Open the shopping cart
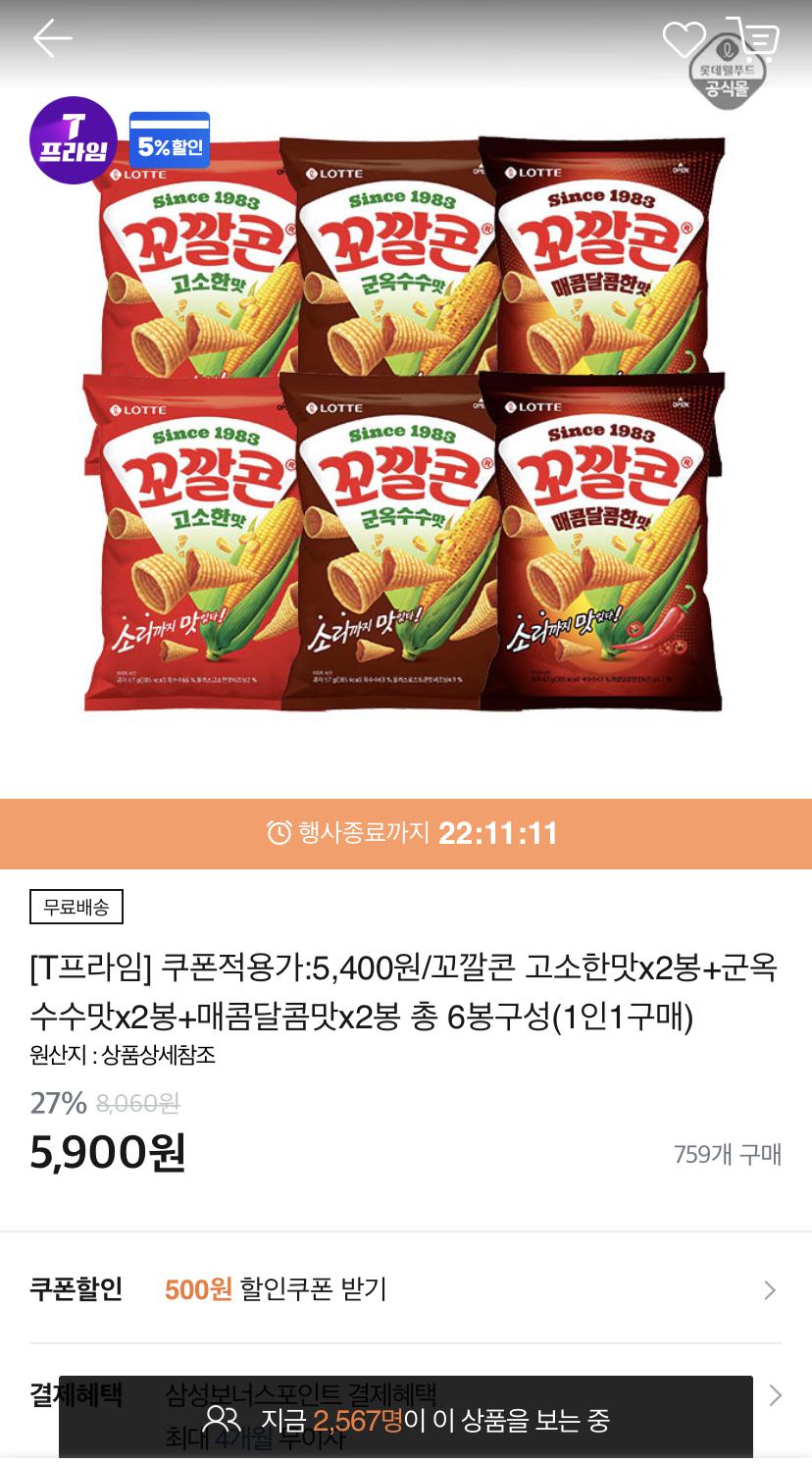The height and width of the screenshot is (1464, 812). click(x=753, y=37)
